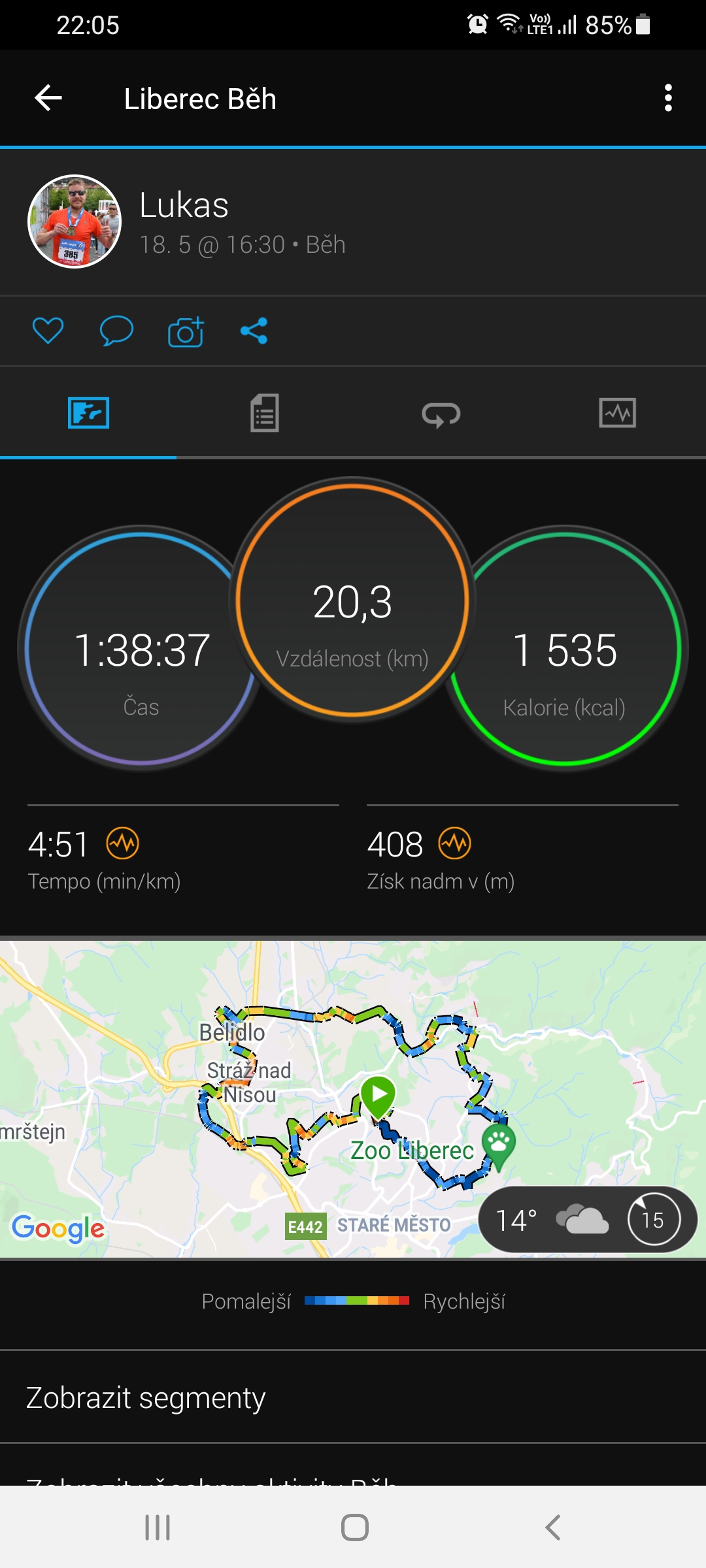The image size is (706, 1568).
Task: Add a photo with the camera icon
Action: 186,332
